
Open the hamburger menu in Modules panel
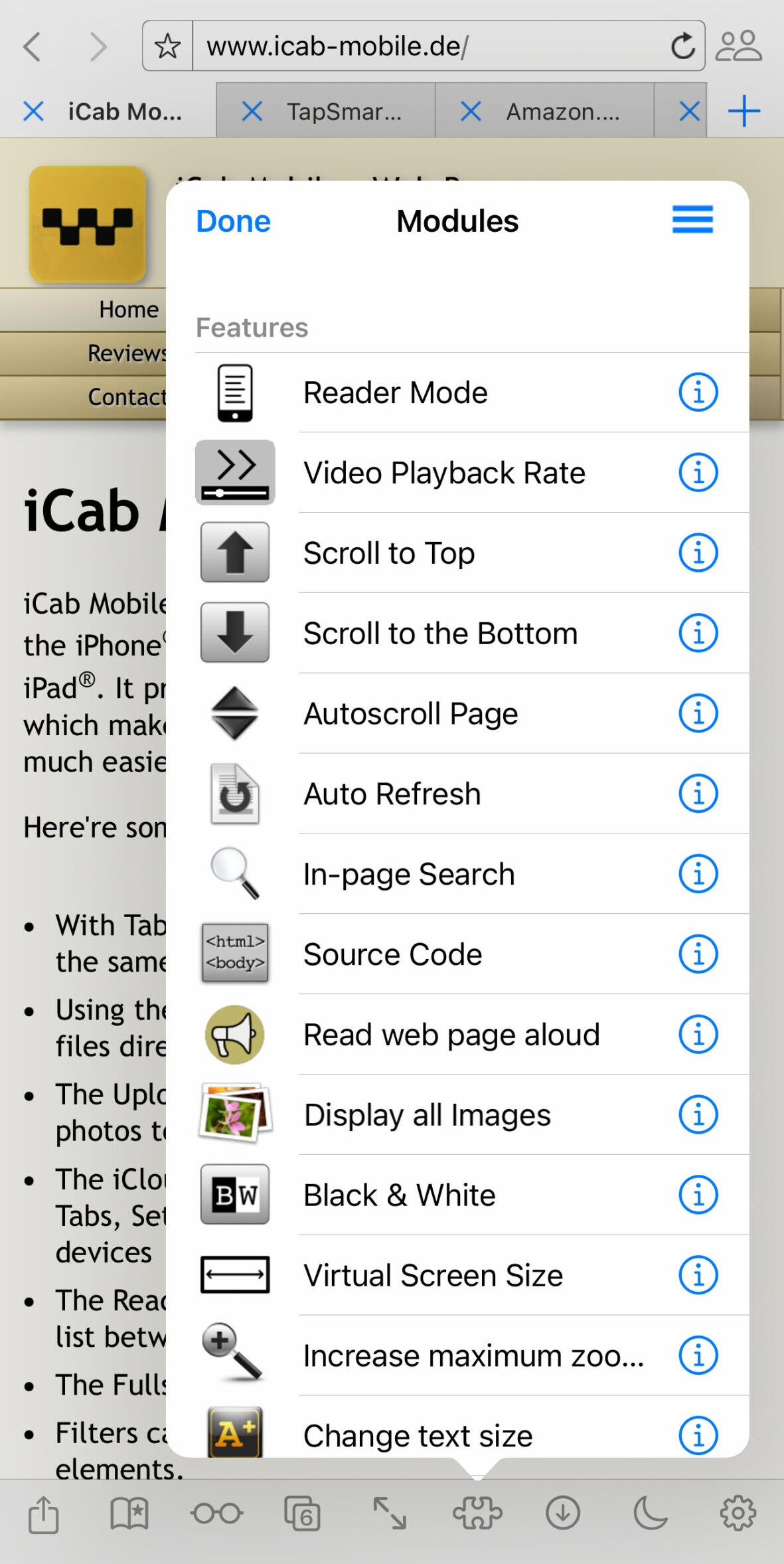point(692,220)
